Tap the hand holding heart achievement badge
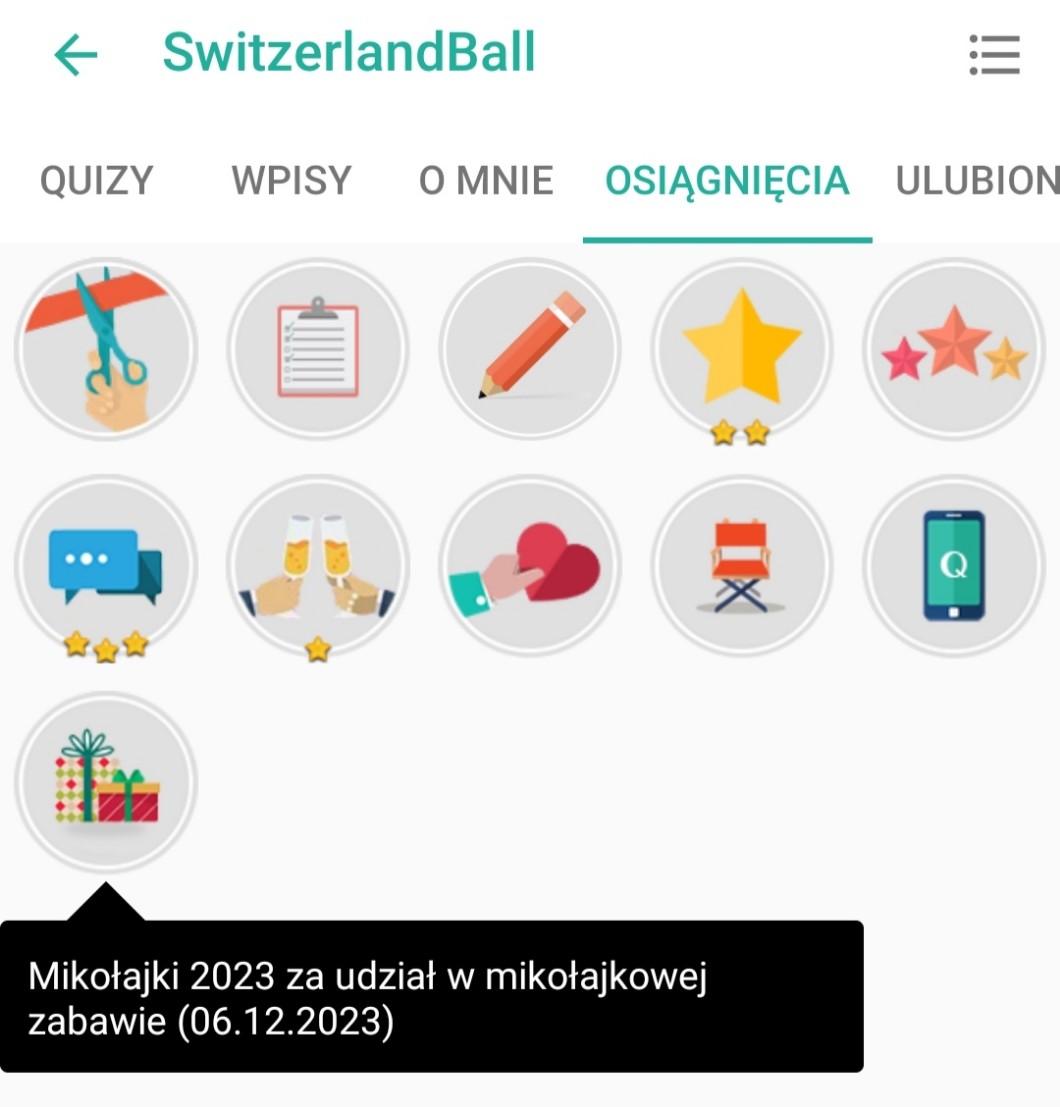 [x=530, y=566]
